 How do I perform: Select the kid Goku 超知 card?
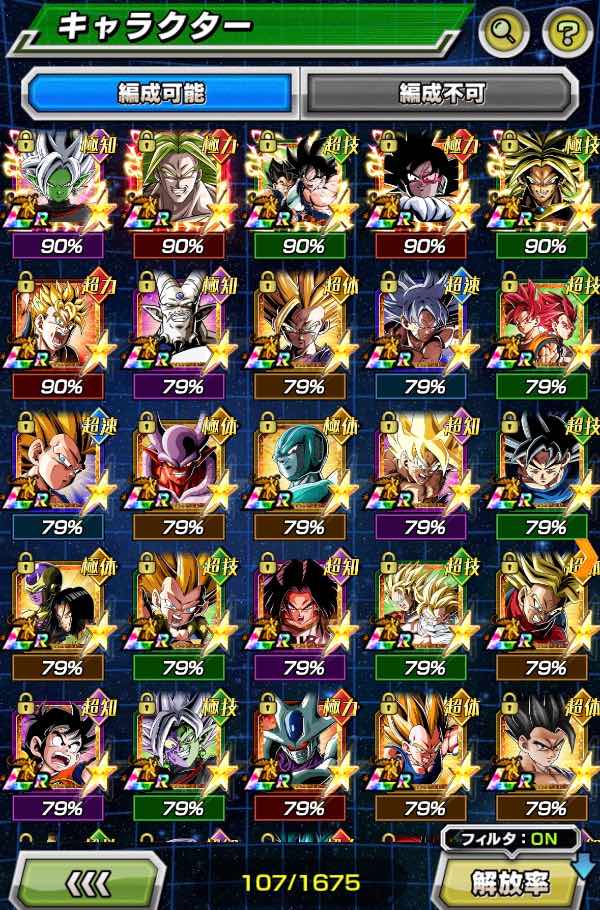tap(57, 748)
